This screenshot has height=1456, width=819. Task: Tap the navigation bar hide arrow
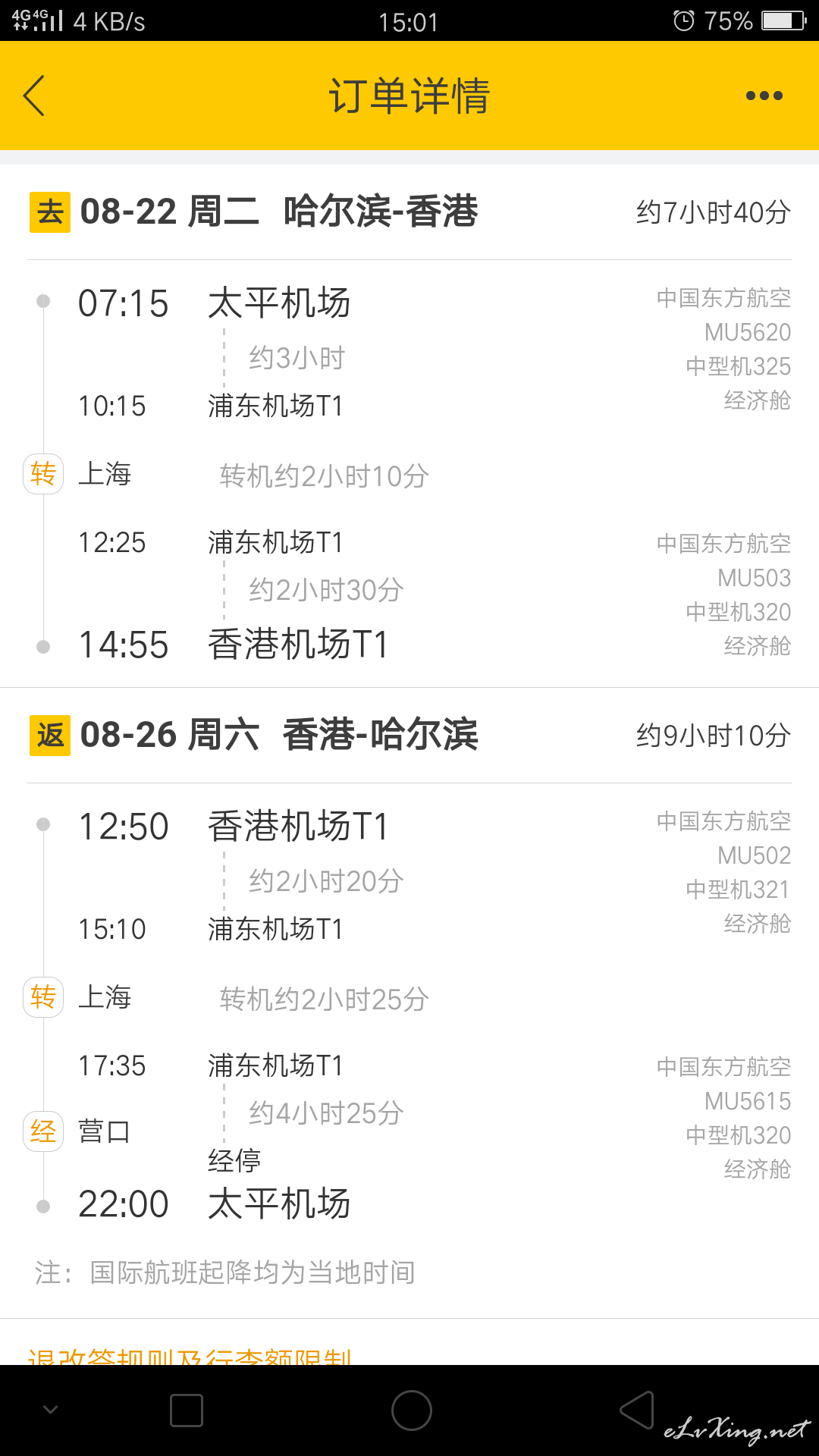pyautogui.click(x=51, y=1410)
